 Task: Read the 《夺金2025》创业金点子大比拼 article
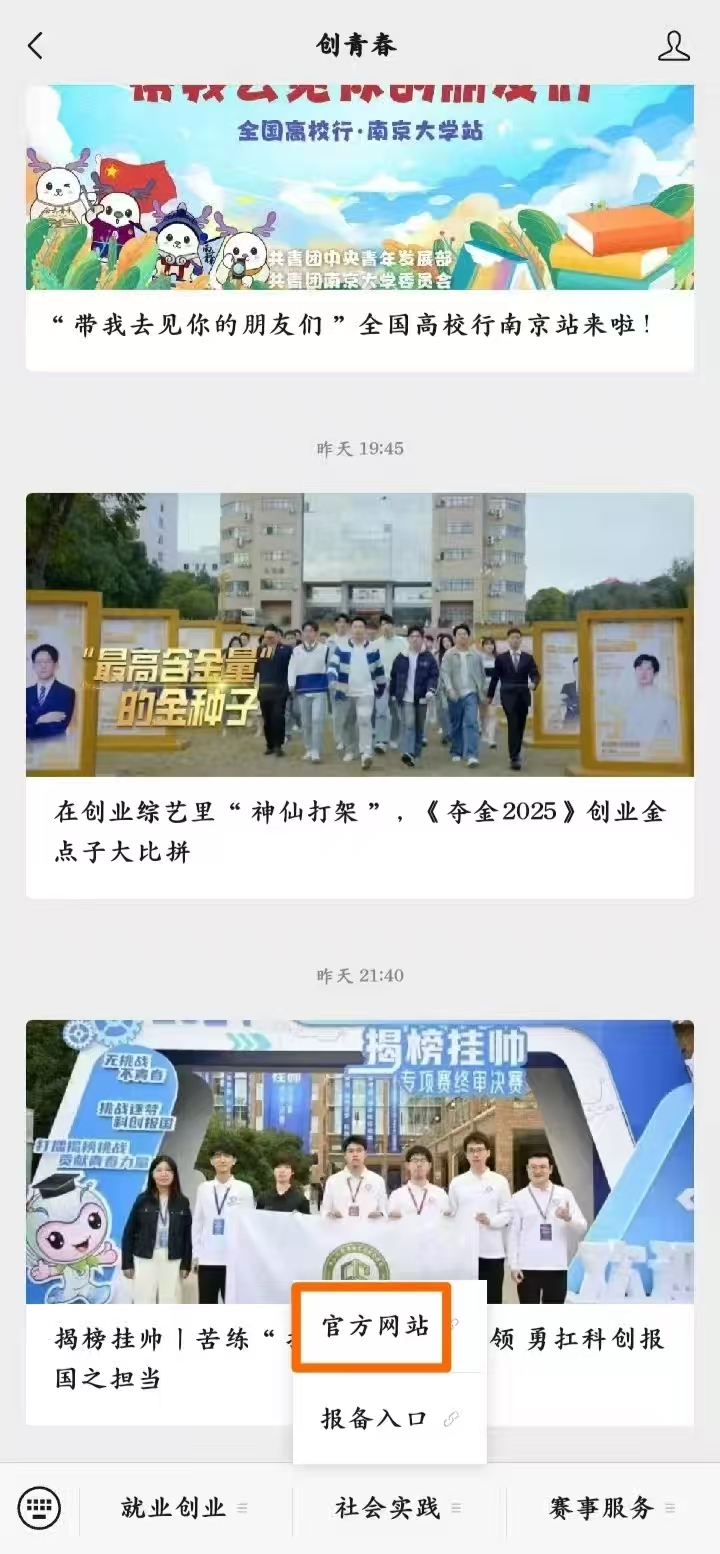tap(360, 831)
